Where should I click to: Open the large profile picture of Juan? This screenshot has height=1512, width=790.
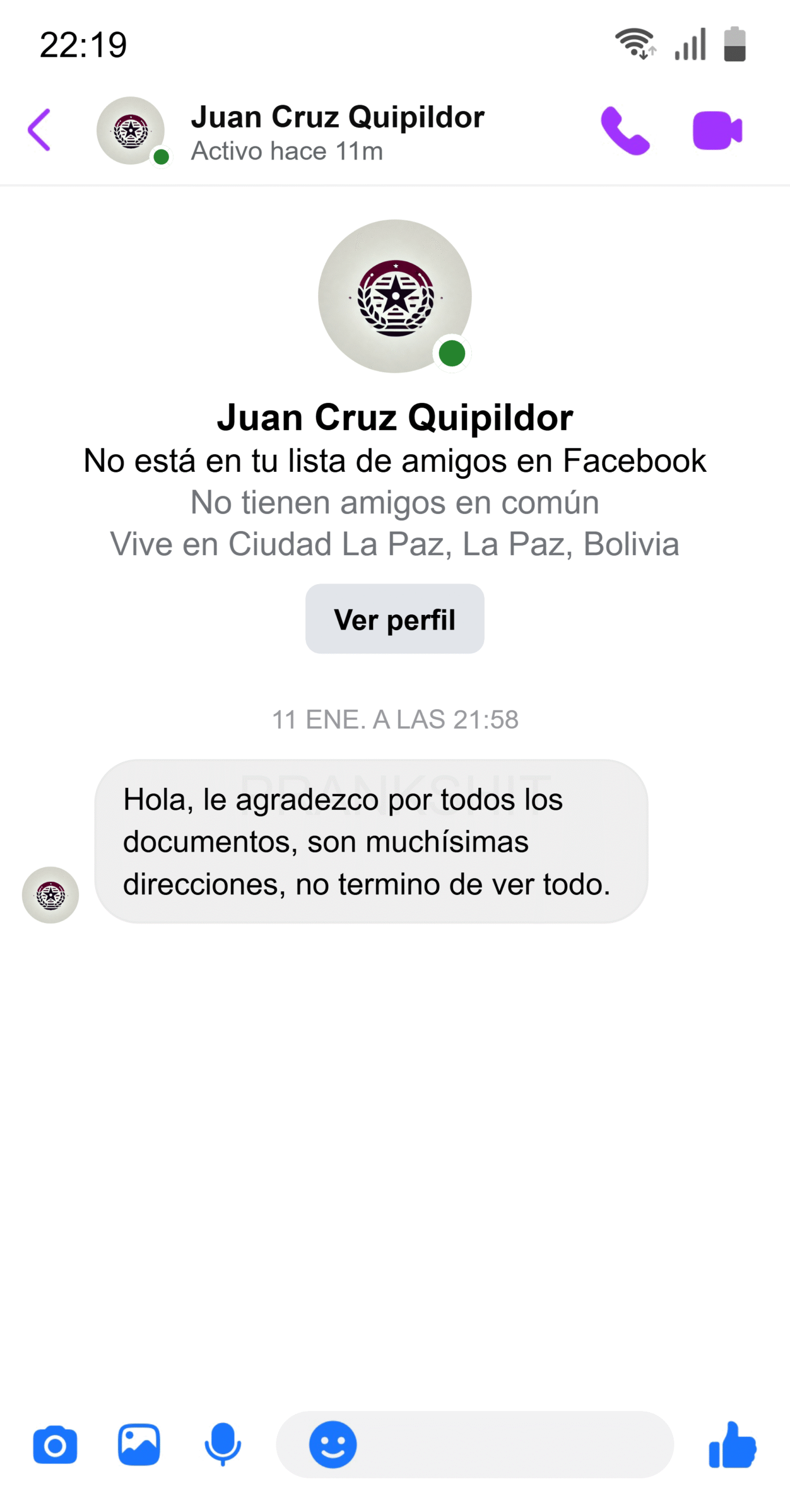(x=394, y=296)
